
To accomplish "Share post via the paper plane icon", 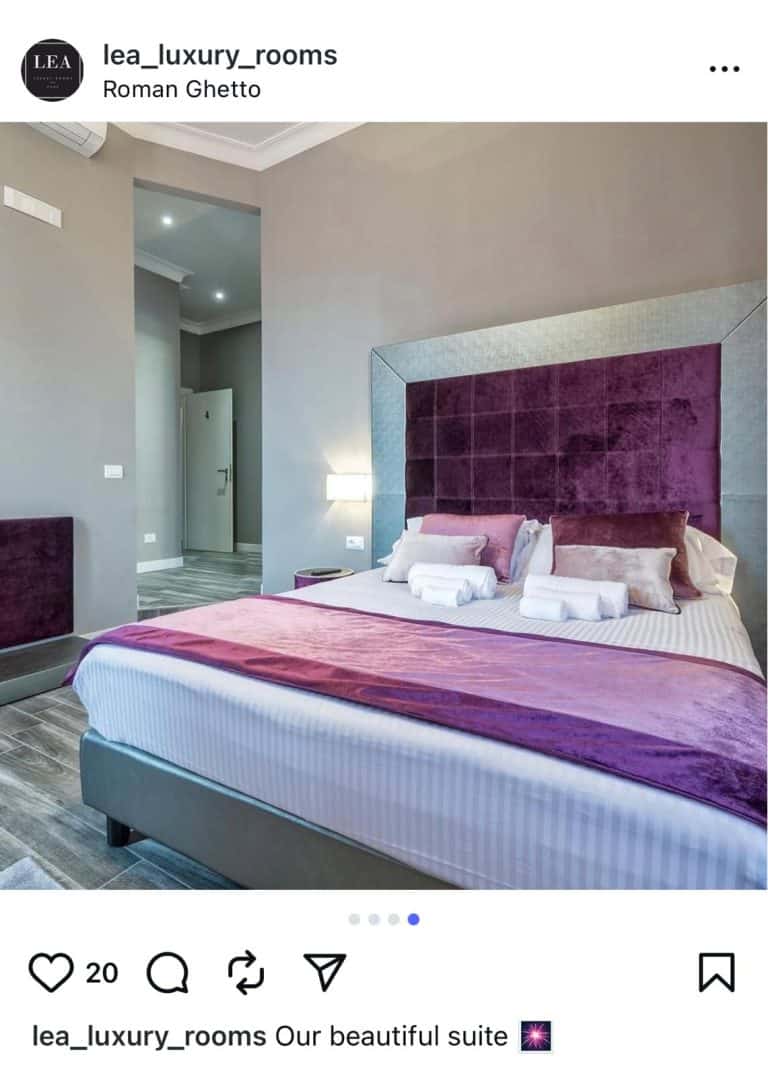I will [325, 972].
